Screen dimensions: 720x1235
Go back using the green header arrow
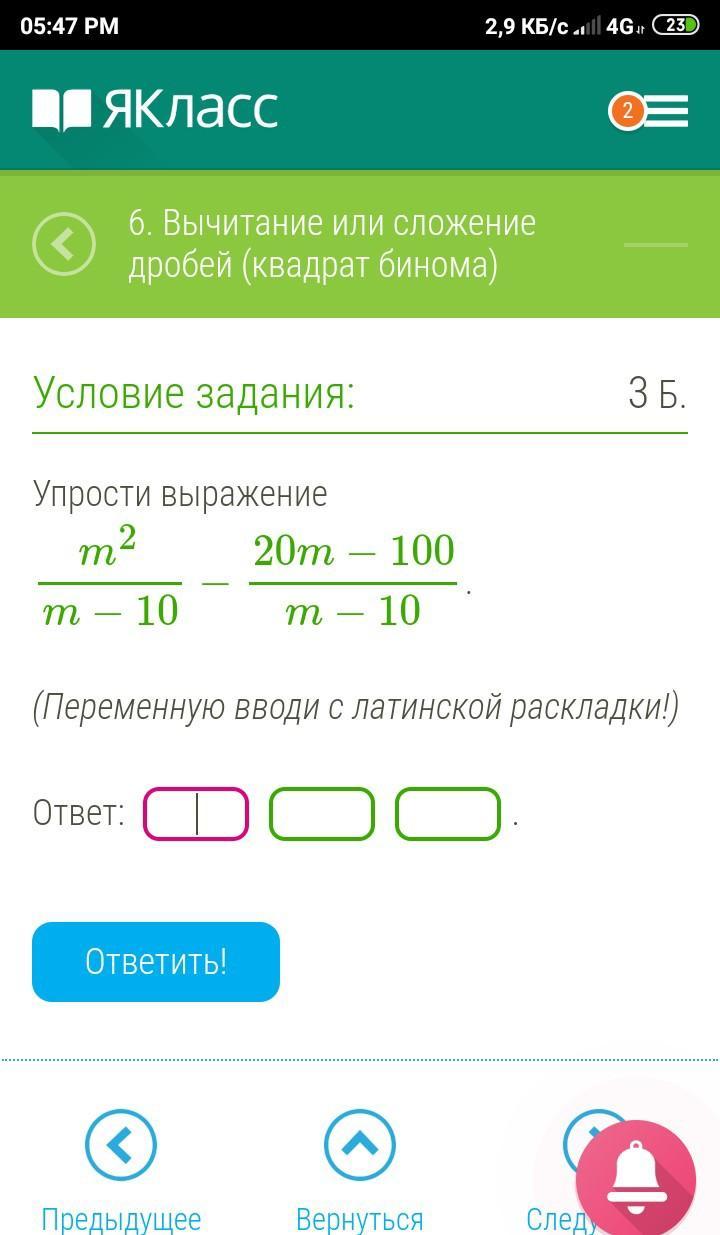[x=64, y=244]
